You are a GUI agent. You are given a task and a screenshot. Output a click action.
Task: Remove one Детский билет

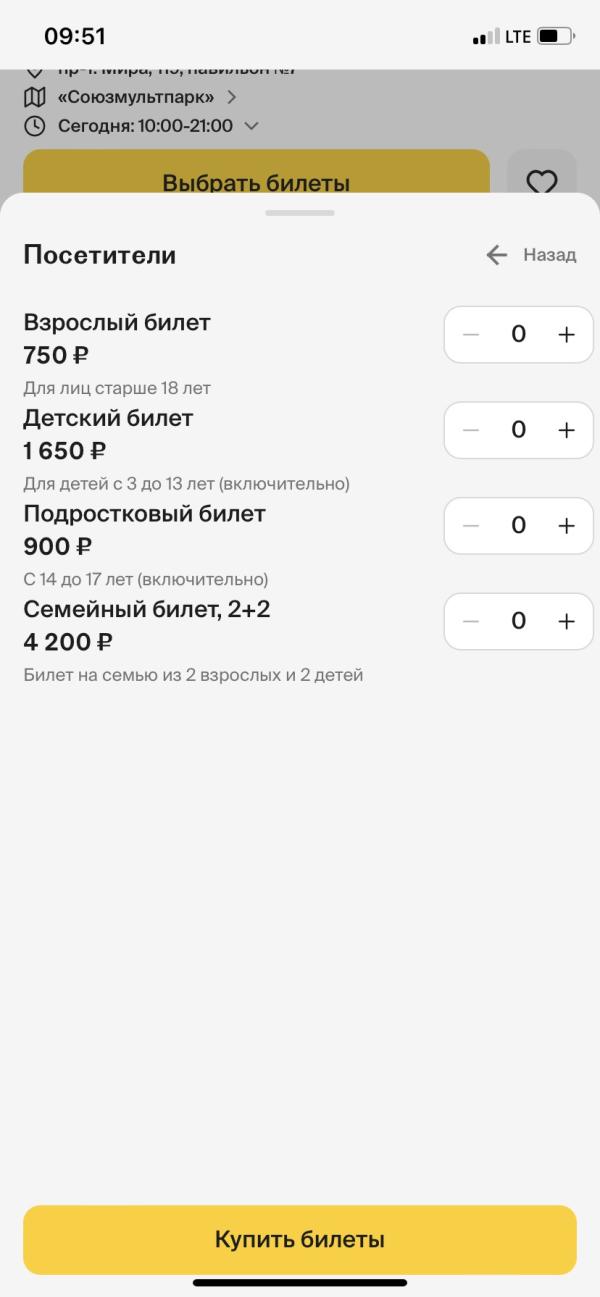[472, 430]
